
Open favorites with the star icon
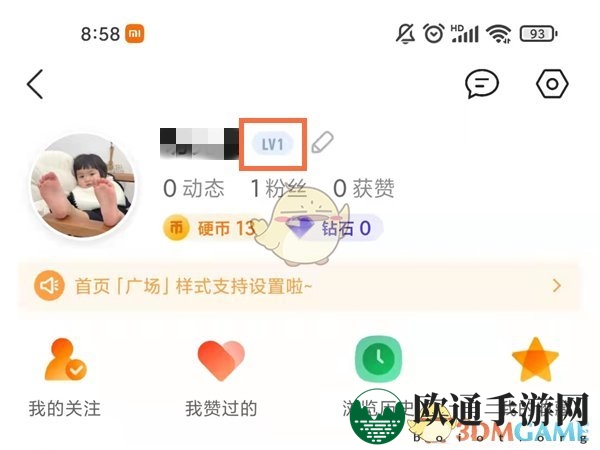535,362
